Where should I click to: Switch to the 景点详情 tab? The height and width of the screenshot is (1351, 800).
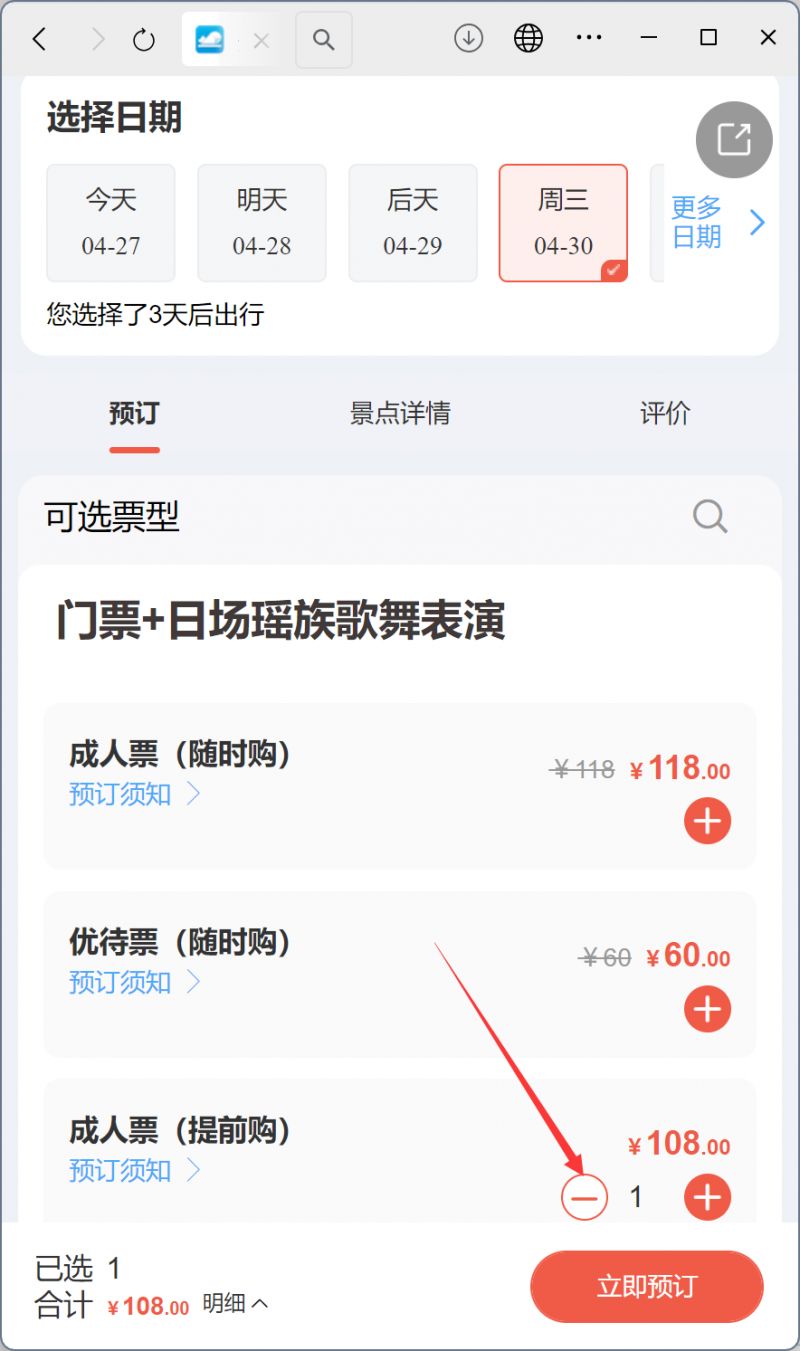pyautogui.click(x=400, y=413)
